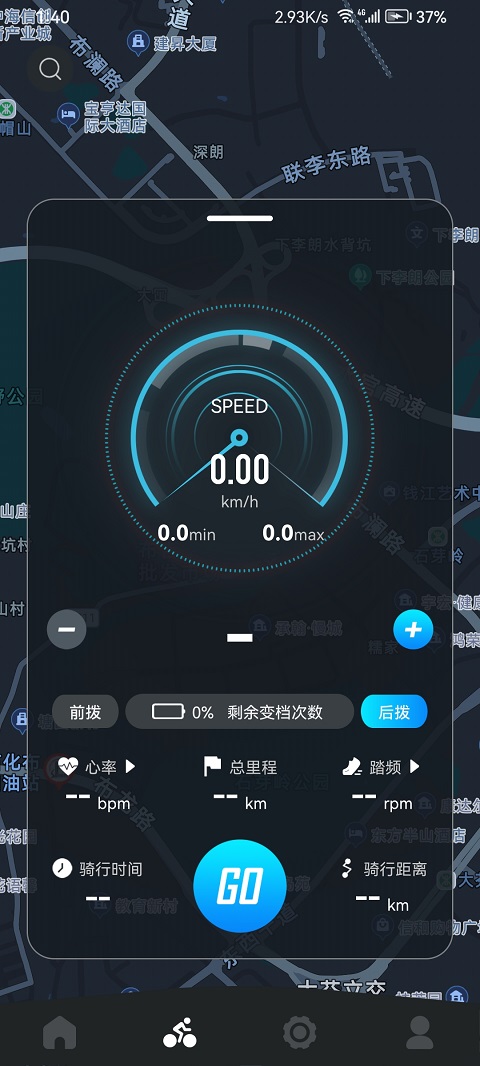Open the settings gear tab
The width and height of the screenshot is (480, 1066).
click(x=300, y=1033)
